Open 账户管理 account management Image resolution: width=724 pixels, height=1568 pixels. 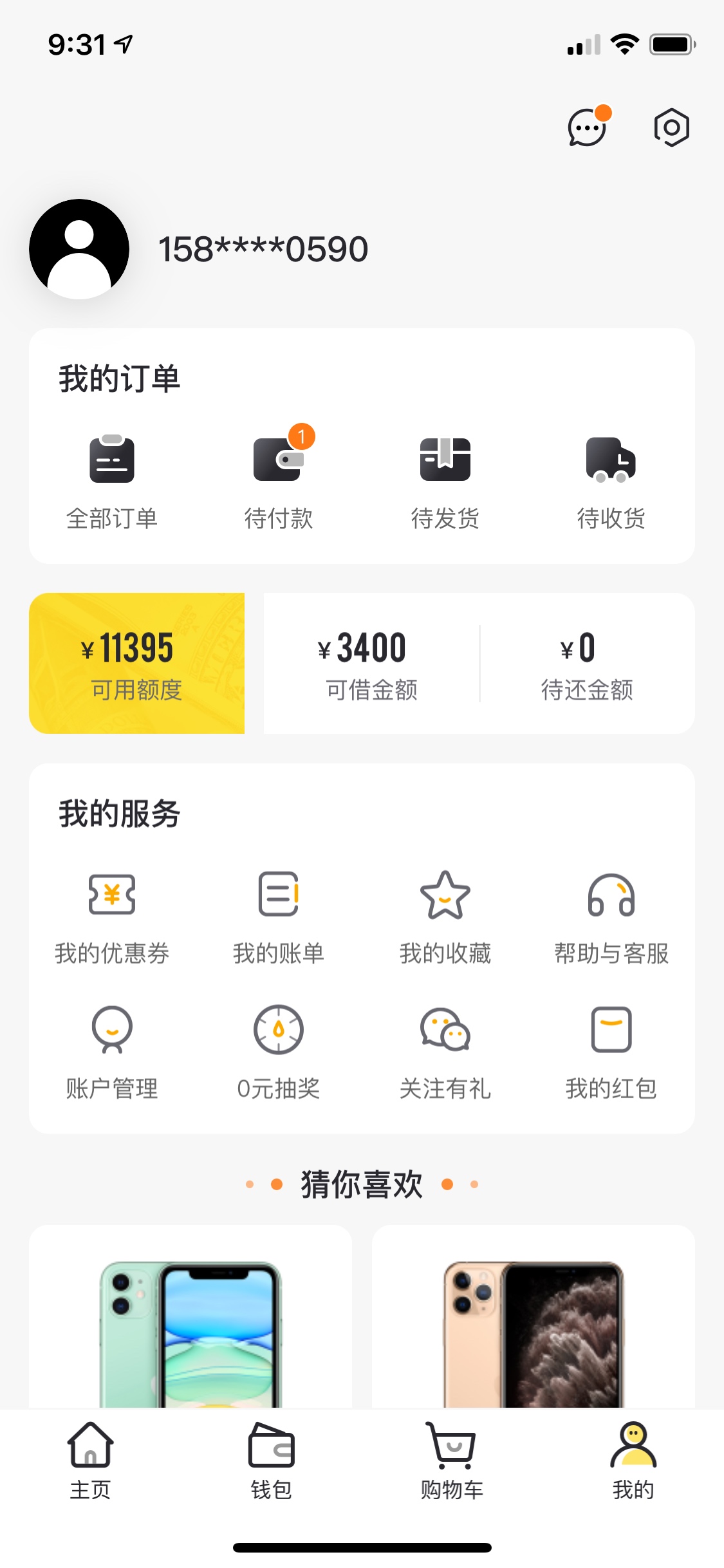pyautogui.click(x=112, y=1054)
